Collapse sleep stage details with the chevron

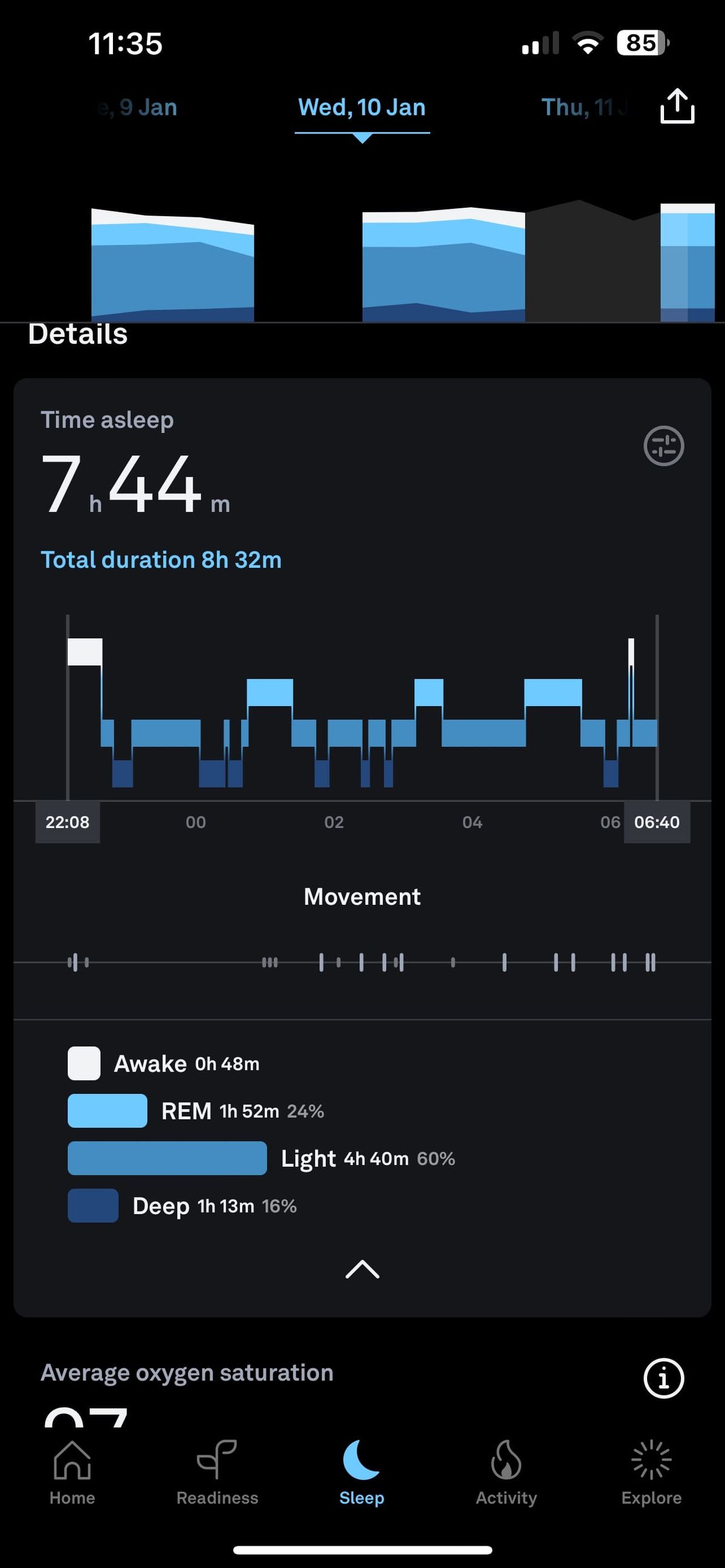click(361, 1270)
